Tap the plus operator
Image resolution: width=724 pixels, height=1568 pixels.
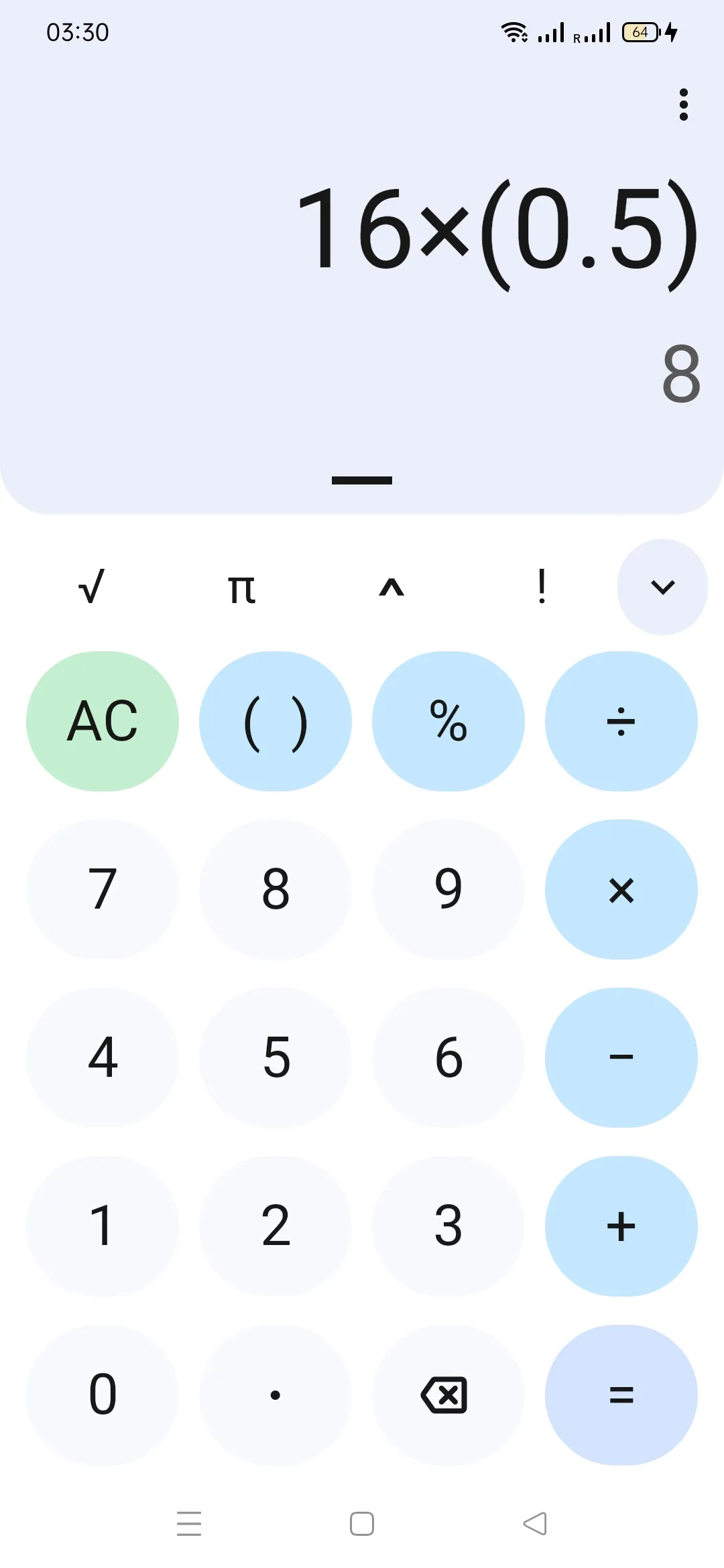pyautogui.click(x=621, y=1226)
